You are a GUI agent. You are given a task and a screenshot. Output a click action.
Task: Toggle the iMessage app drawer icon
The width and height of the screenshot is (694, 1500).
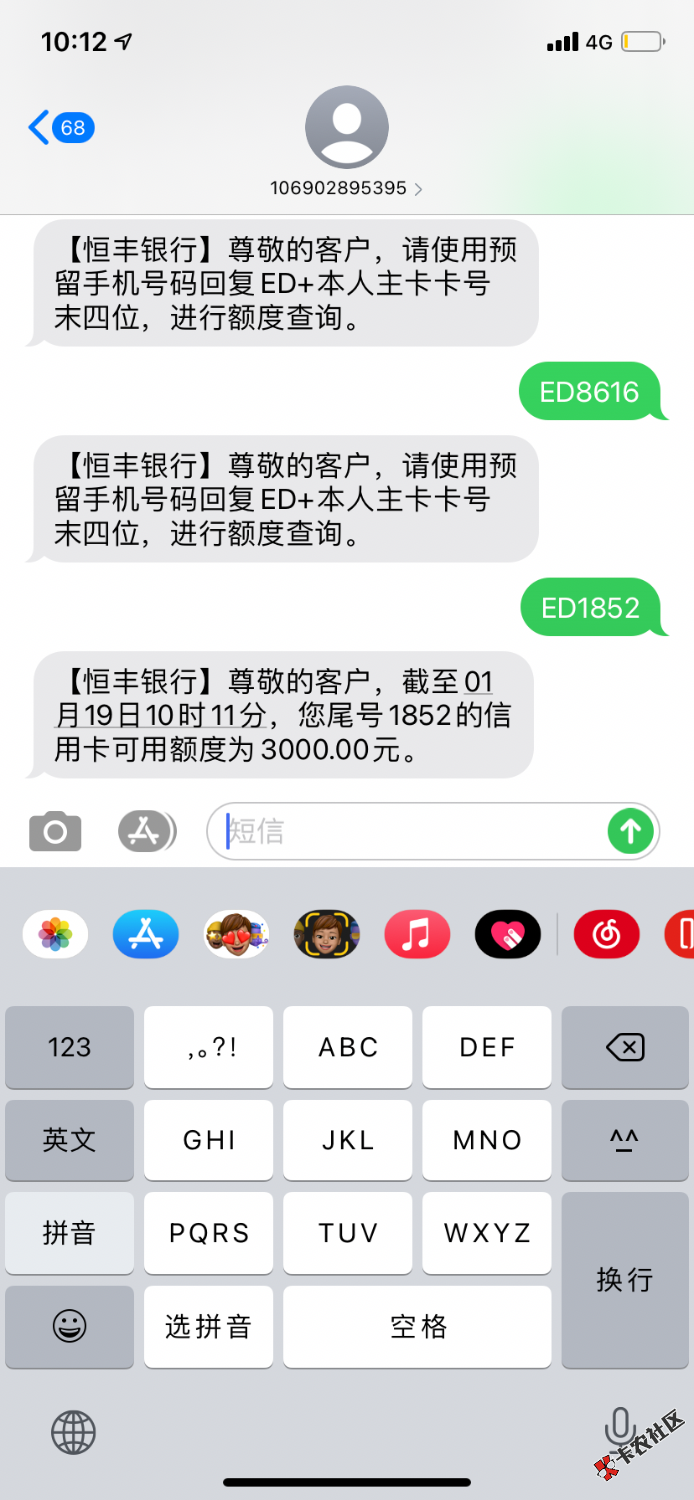point(147,832)
